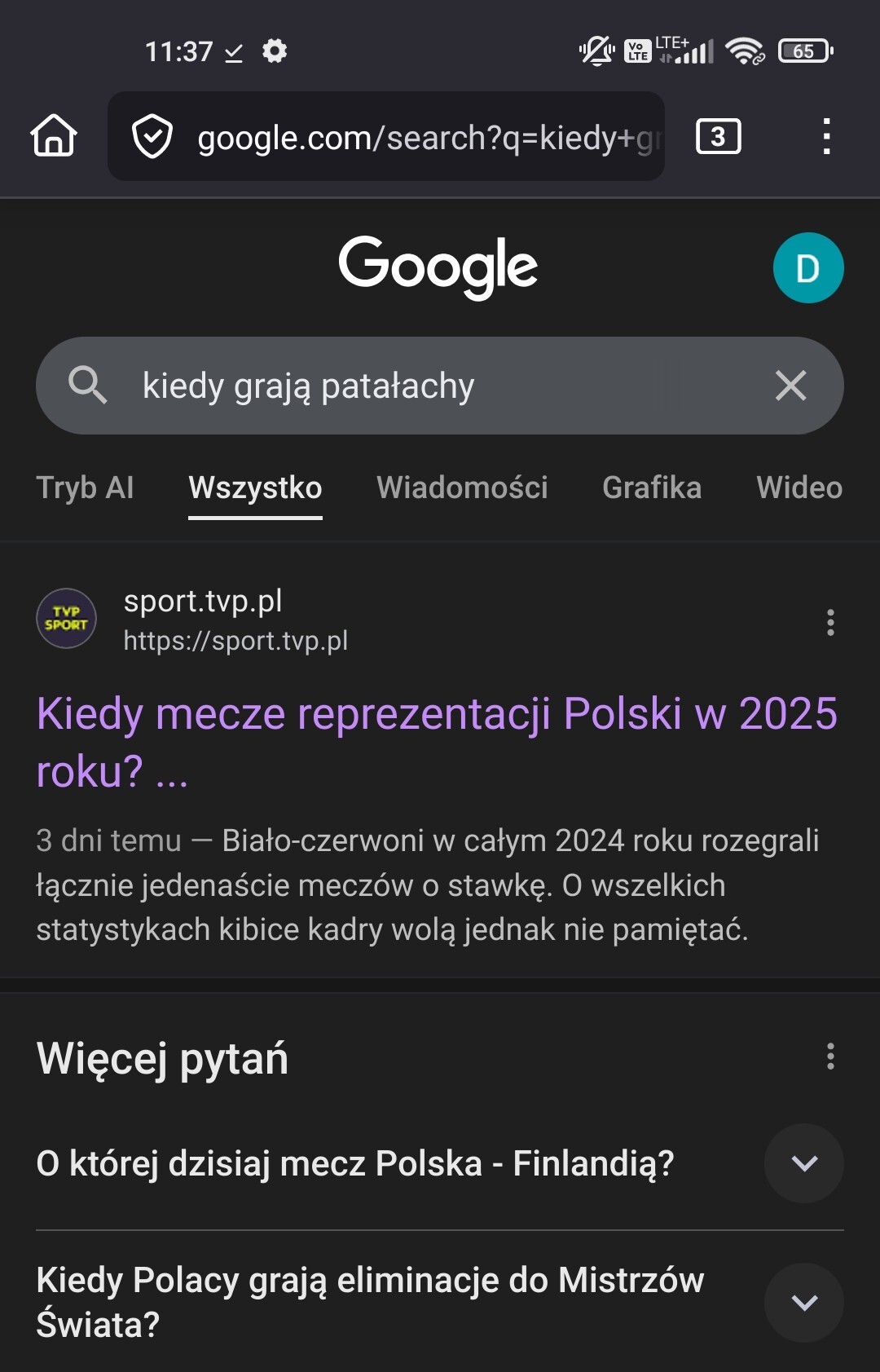
Task: Open options for the sport.tvp.pl result
Action: click(x=830, y=622)
